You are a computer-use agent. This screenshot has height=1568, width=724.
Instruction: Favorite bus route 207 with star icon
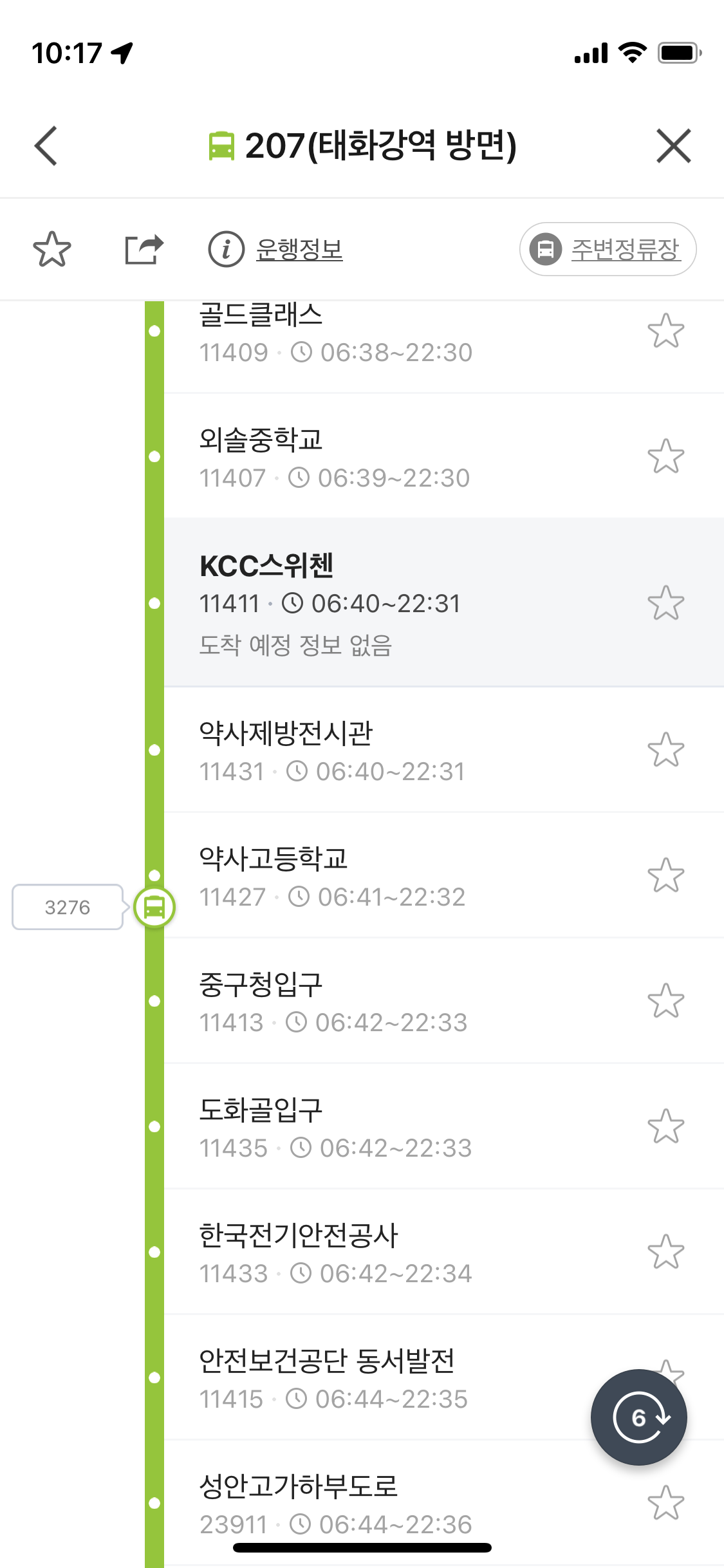point(51,249)
